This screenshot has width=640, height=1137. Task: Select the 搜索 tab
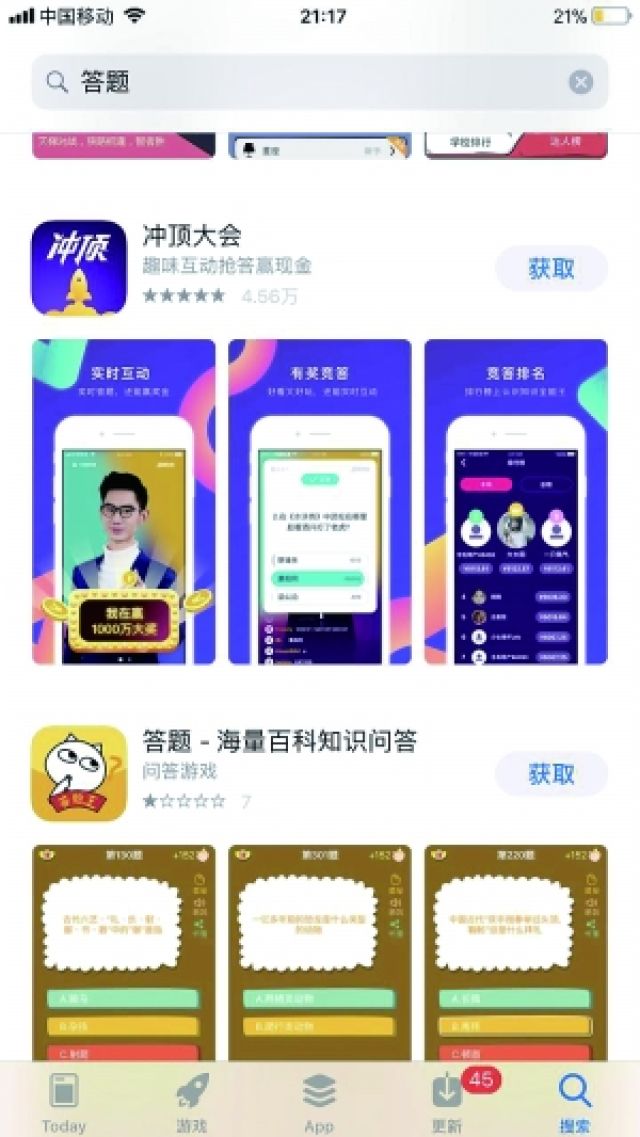(x=575, y=1100)
